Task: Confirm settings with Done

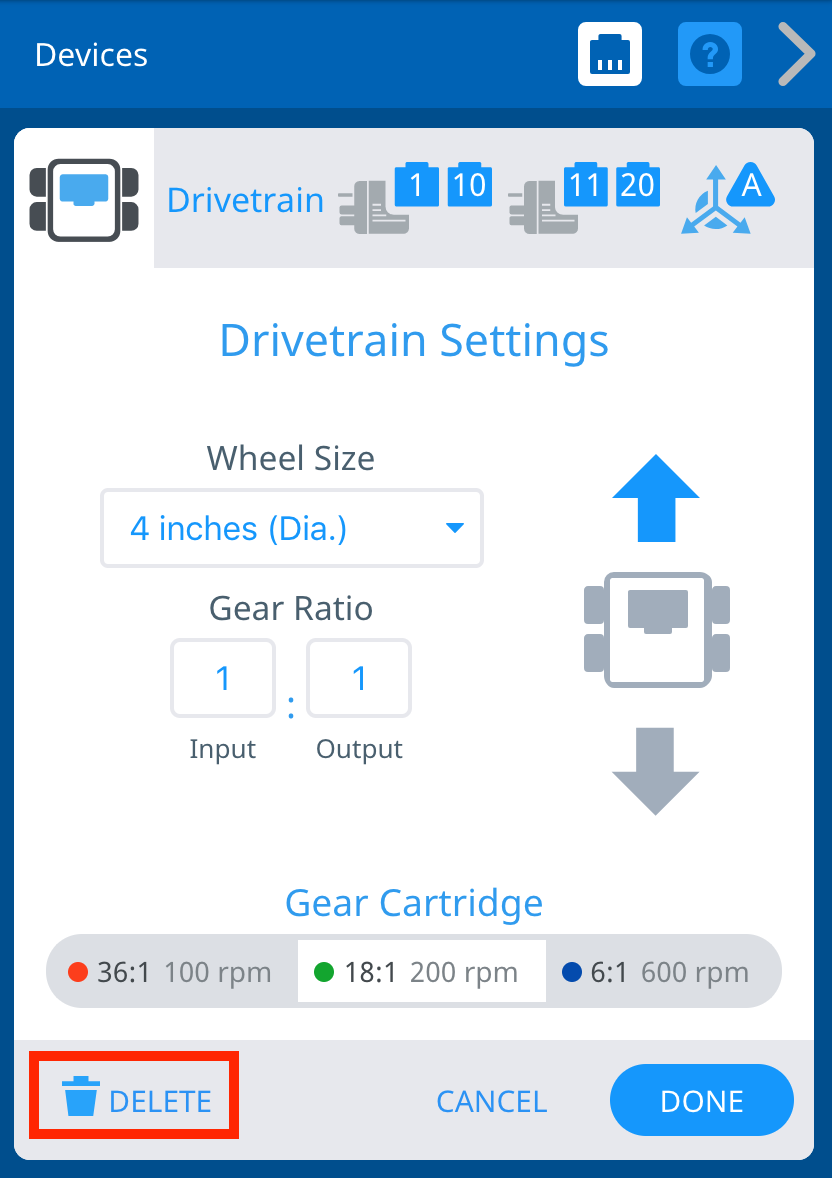Action: [702, 1101]
